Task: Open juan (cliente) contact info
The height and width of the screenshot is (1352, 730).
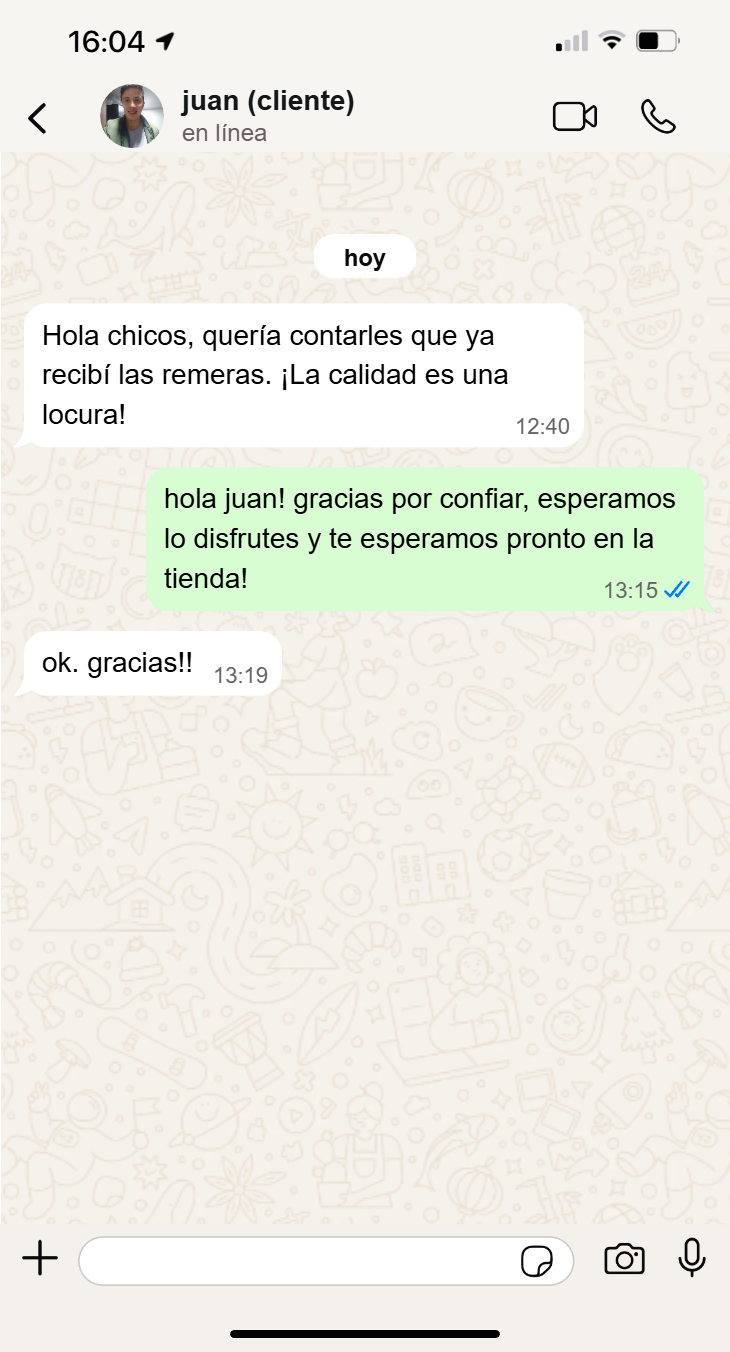Action: point(267,116)
